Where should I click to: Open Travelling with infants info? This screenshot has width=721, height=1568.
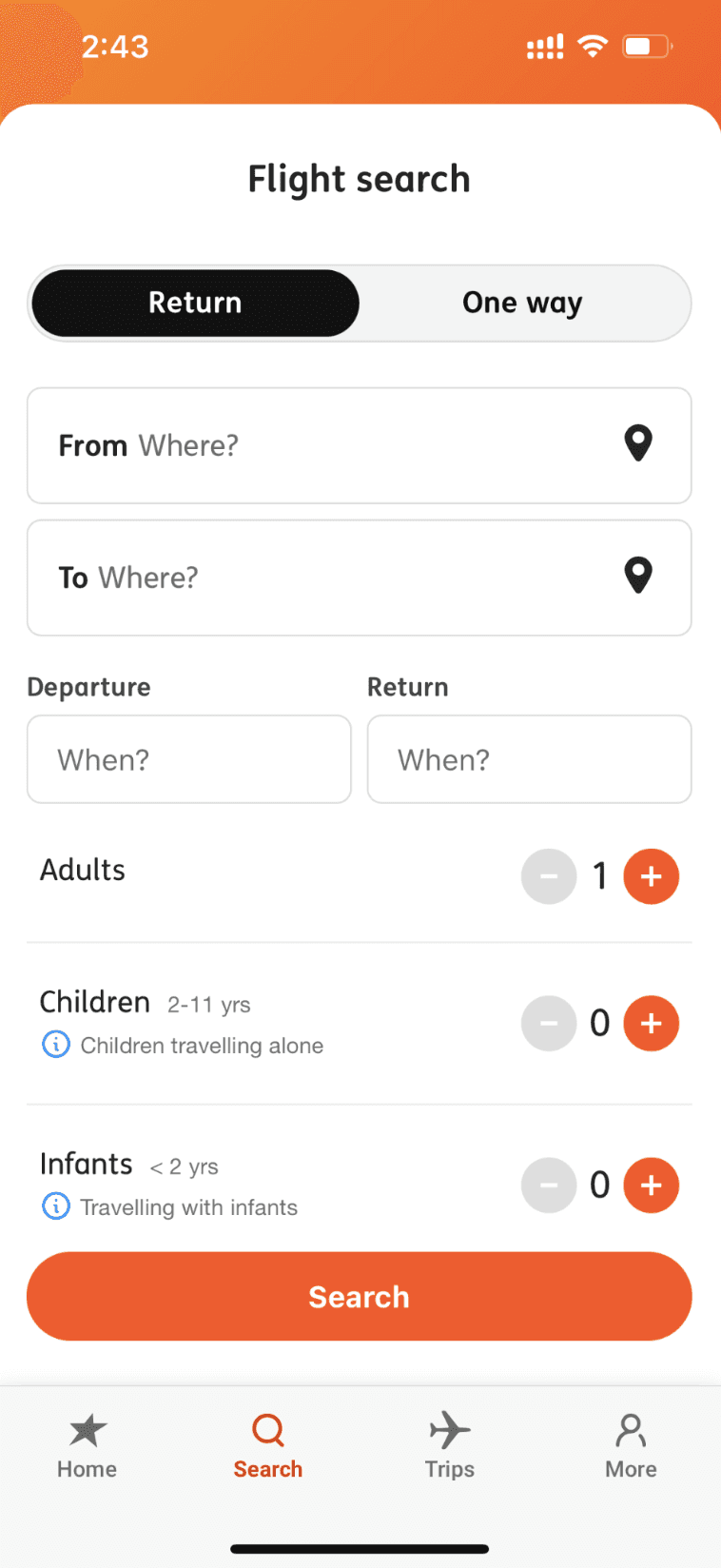coord(170,1207)
